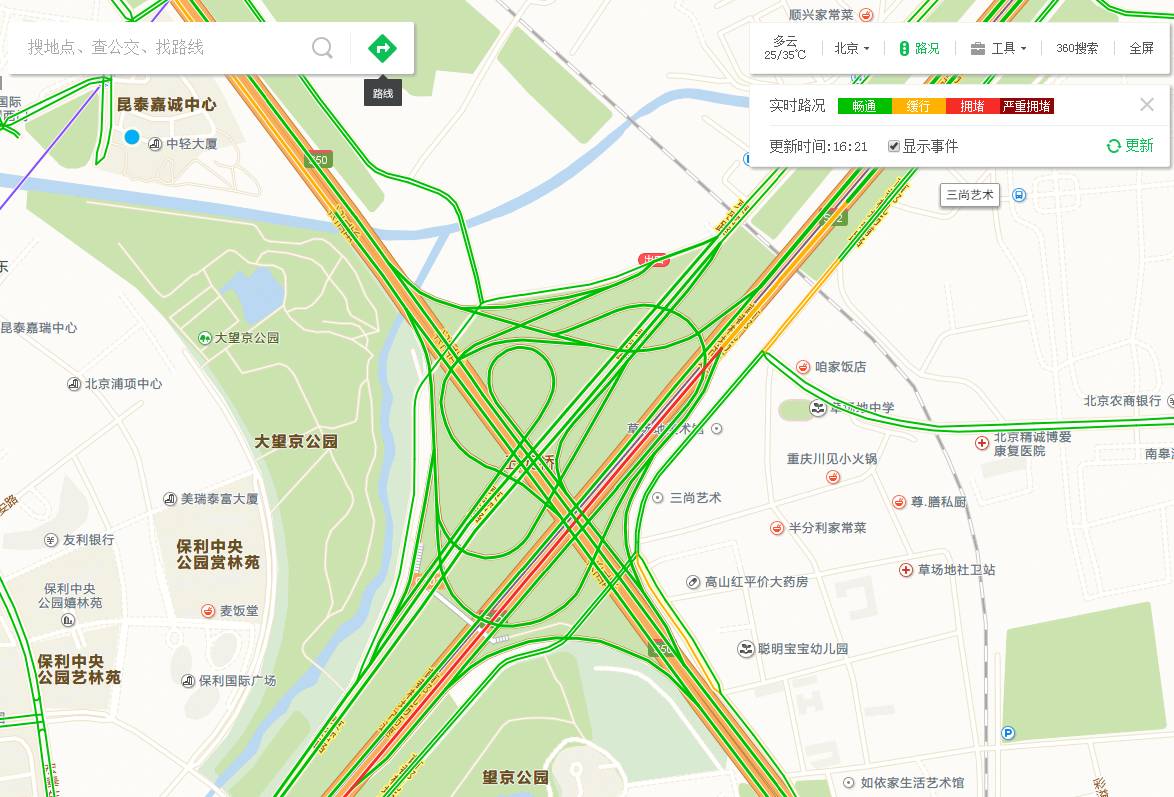
Task: Open 360搜索
Action: coord(1077,48)
